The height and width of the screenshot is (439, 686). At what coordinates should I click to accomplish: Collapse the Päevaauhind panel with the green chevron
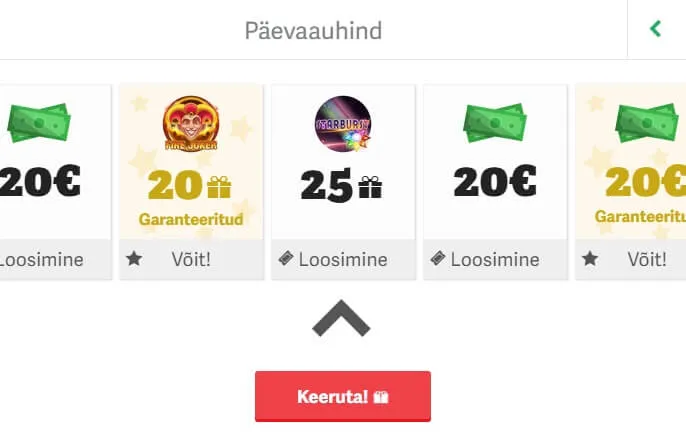point(656,29)
